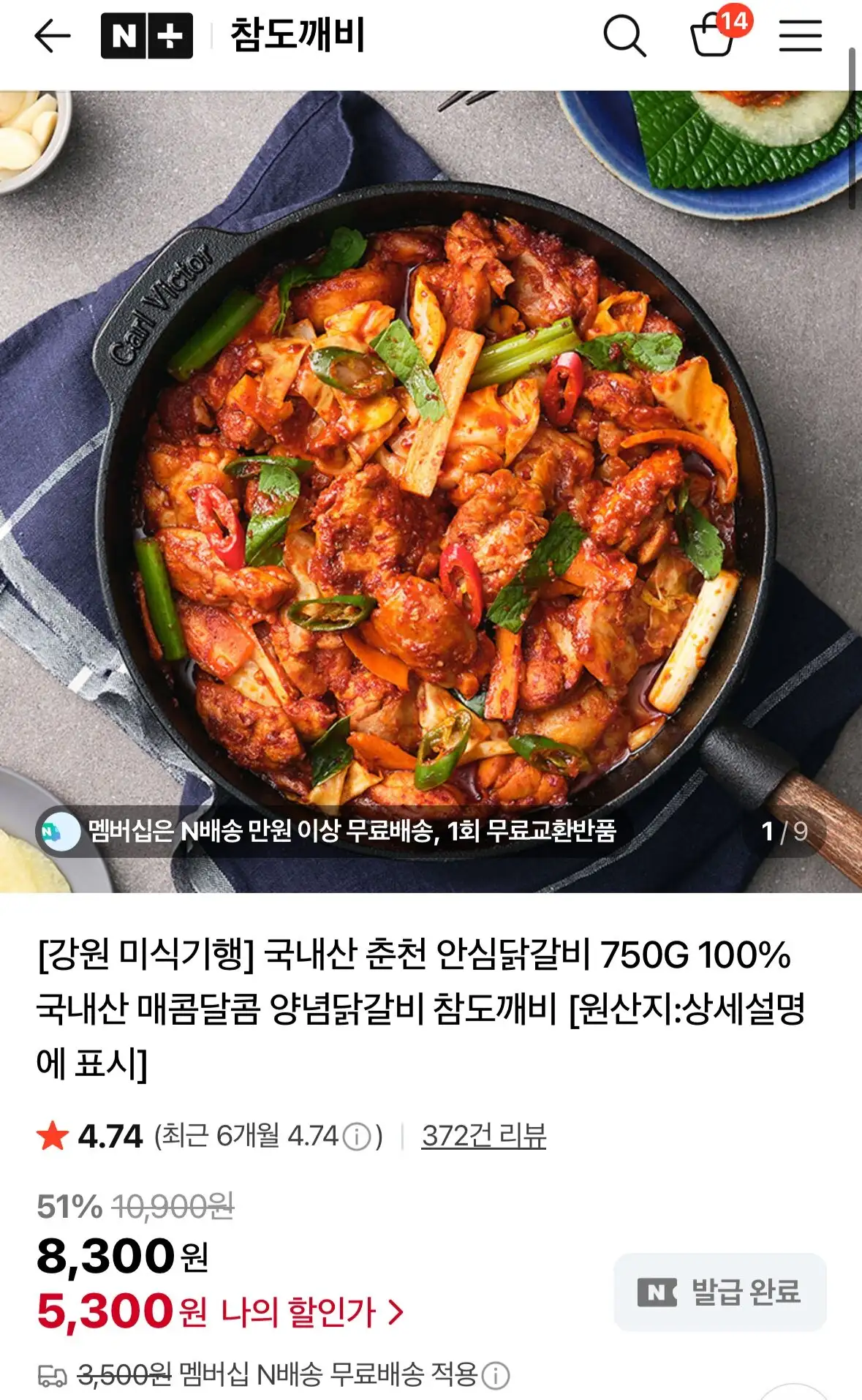Read the 372건 리뷰 reviews

coord(483,1136)
